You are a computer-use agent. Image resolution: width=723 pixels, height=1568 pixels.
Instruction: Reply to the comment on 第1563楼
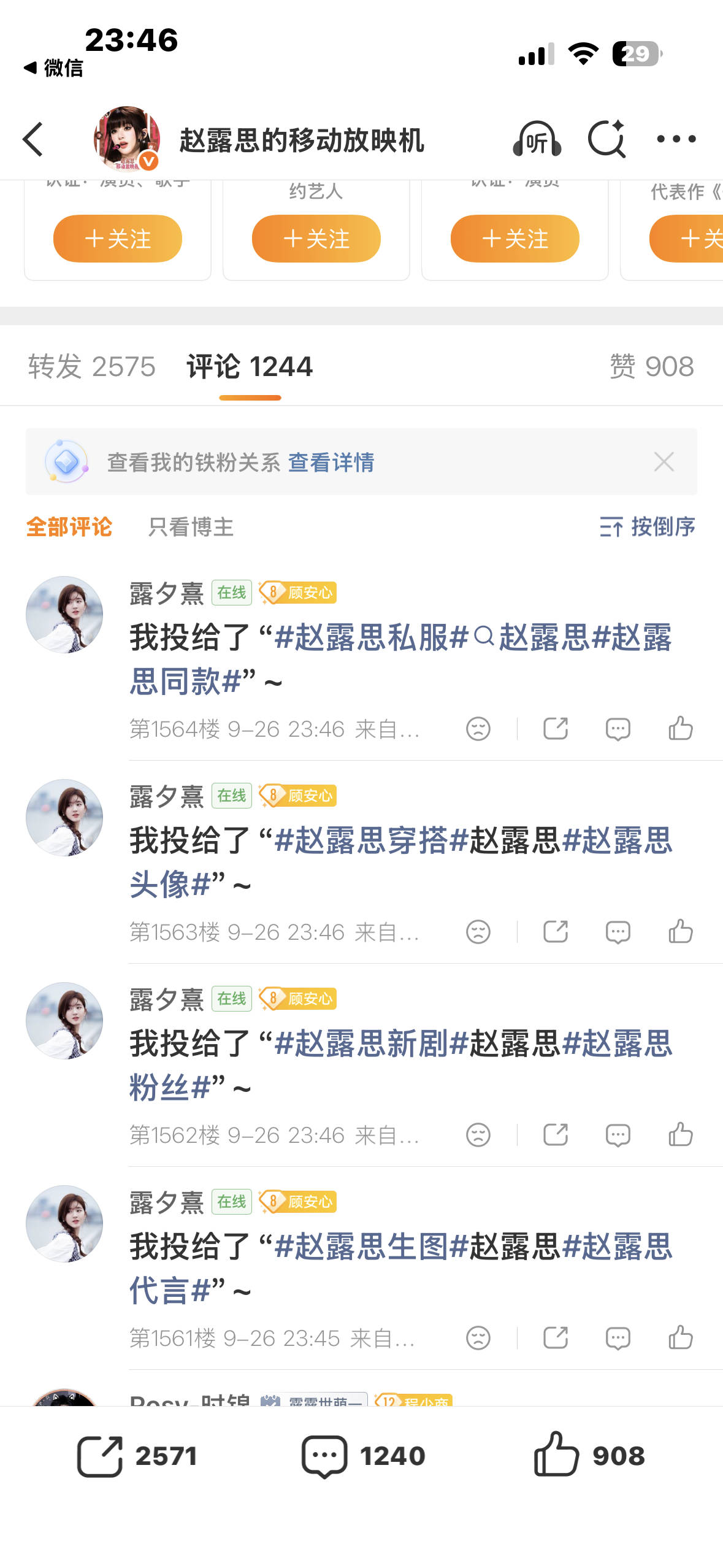click(x=618, y=932)
